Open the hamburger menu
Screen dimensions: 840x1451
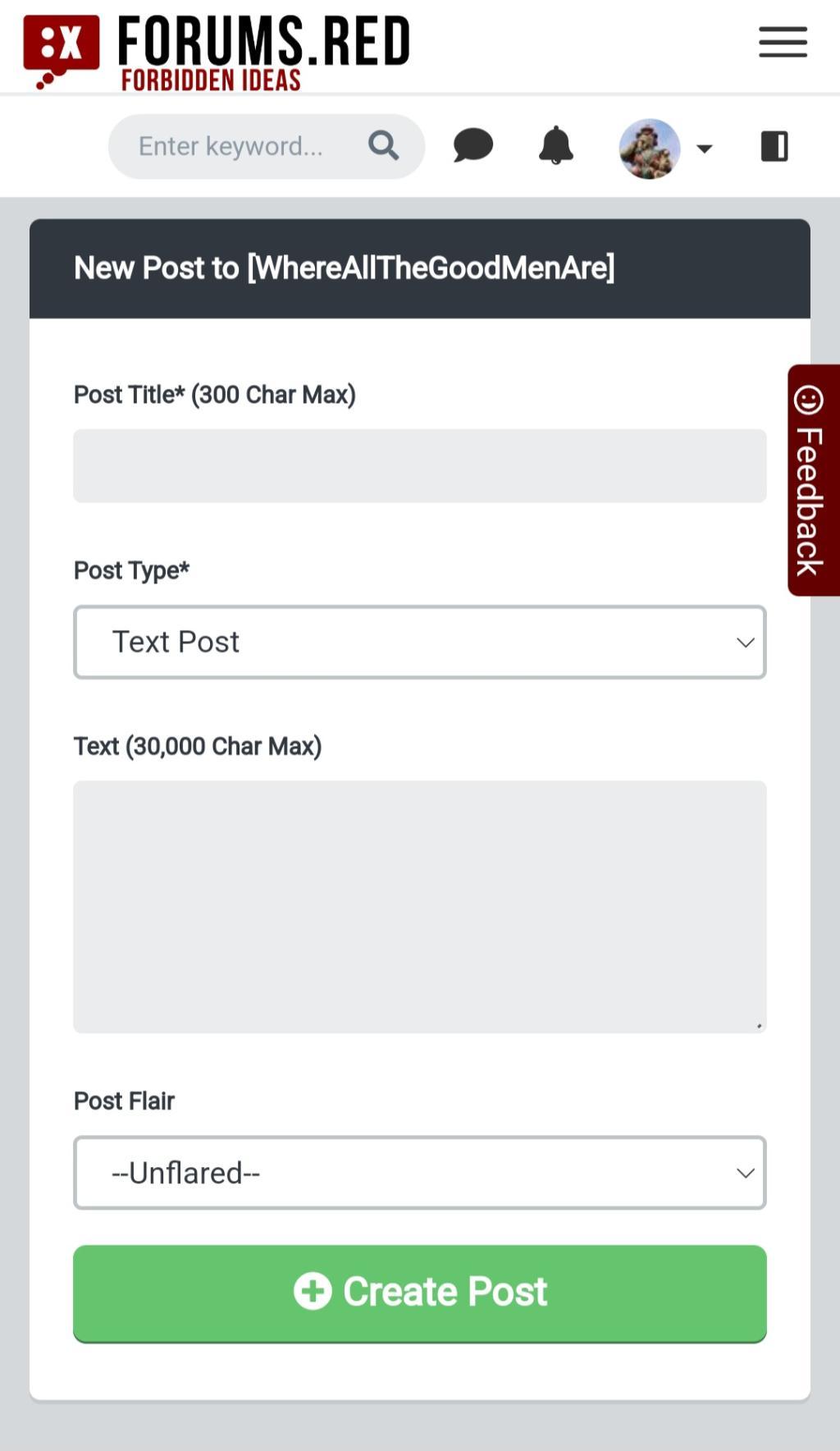pos(783,42)
